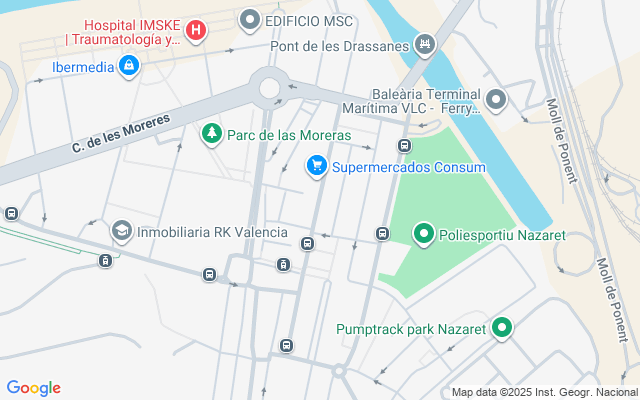Select Parc de las Moreras park pin
The image size is (640, 400).
click(211, 133)
